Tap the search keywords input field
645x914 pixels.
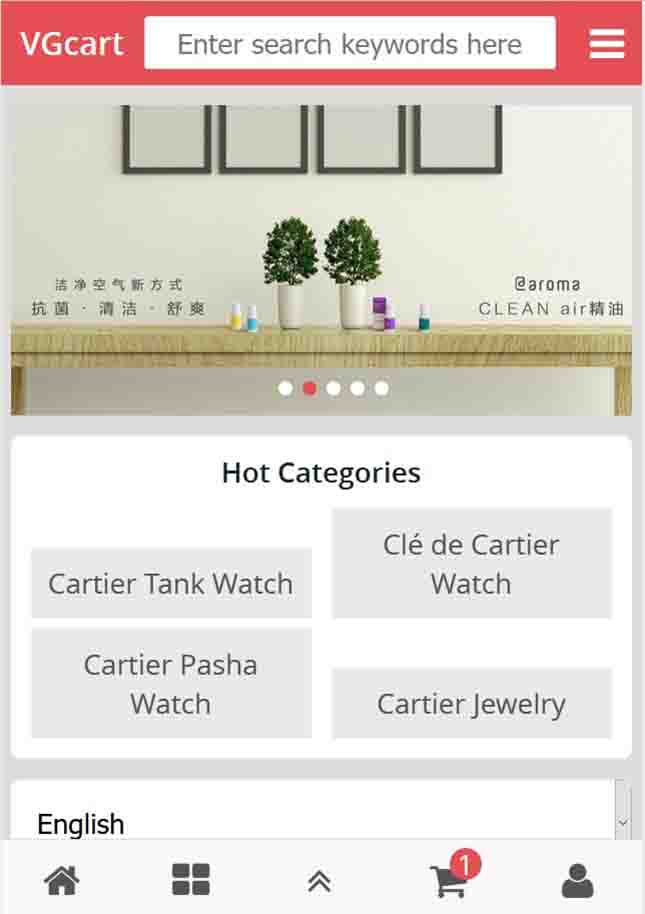pos(349,44)
